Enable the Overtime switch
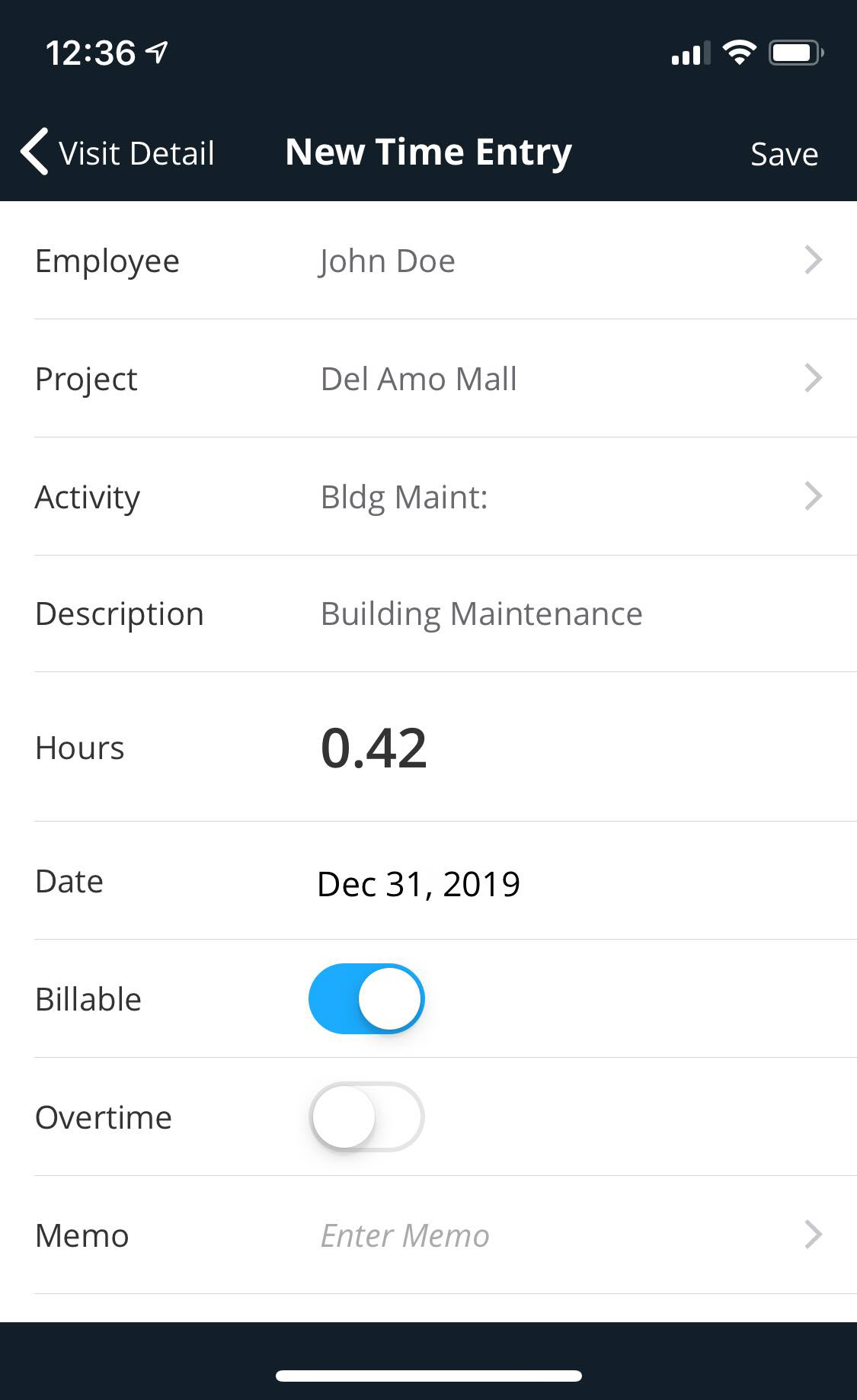Viewport: 857px width, 1400px height. click(x=366, y=1116)
